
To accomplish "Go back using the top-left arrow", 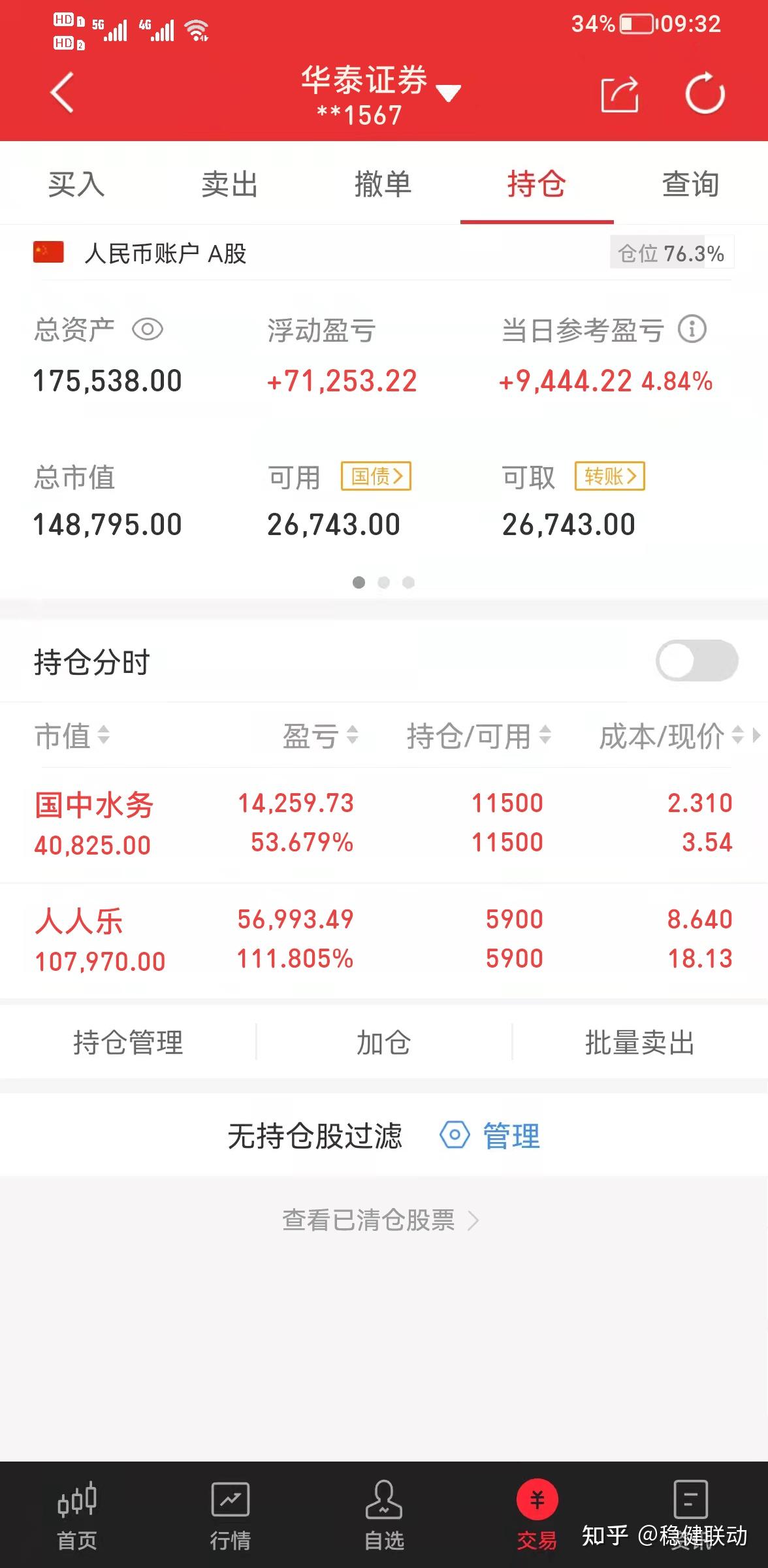I will point(63,93).
